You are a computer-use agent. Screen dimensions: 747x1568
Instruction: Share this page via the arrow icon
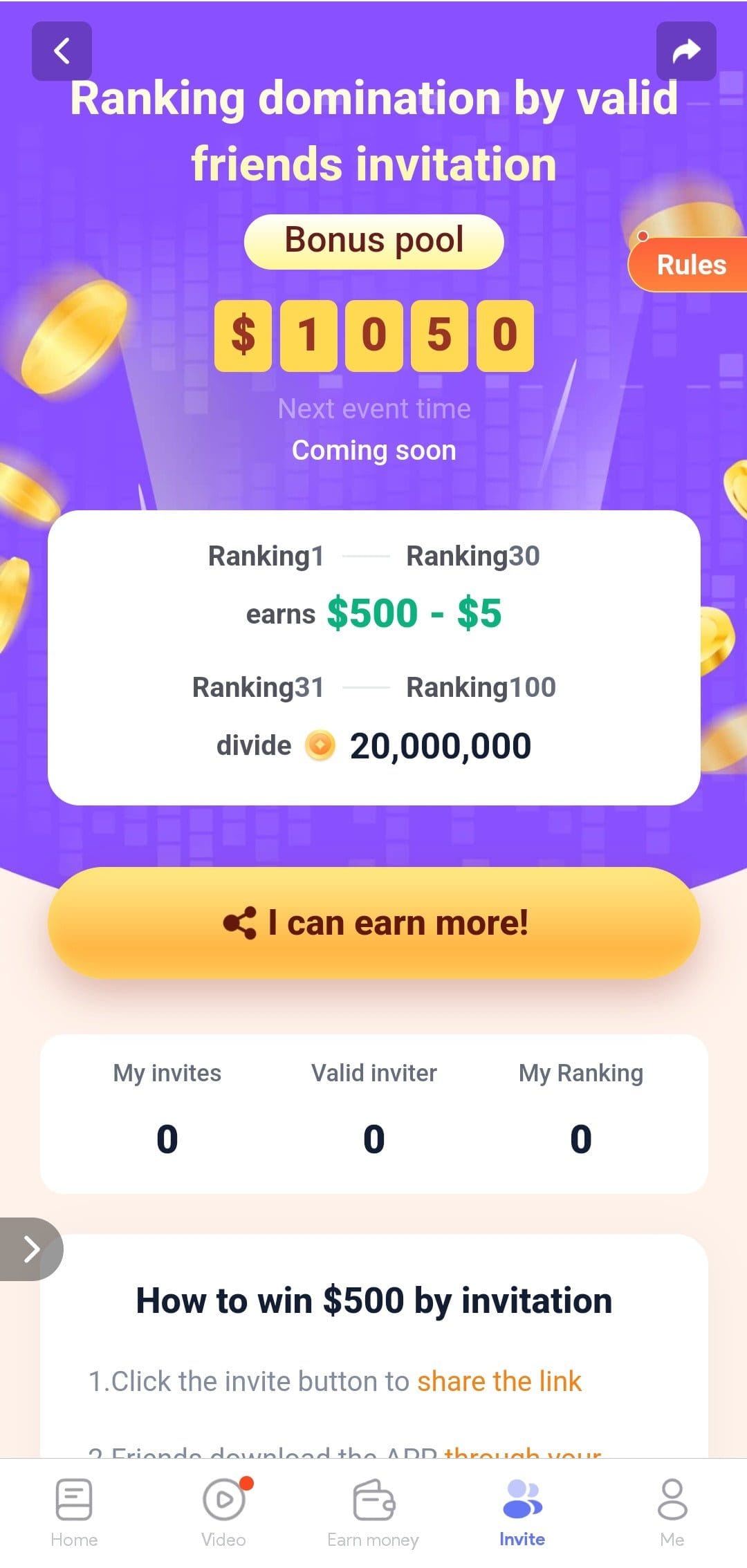pos(686,50)
